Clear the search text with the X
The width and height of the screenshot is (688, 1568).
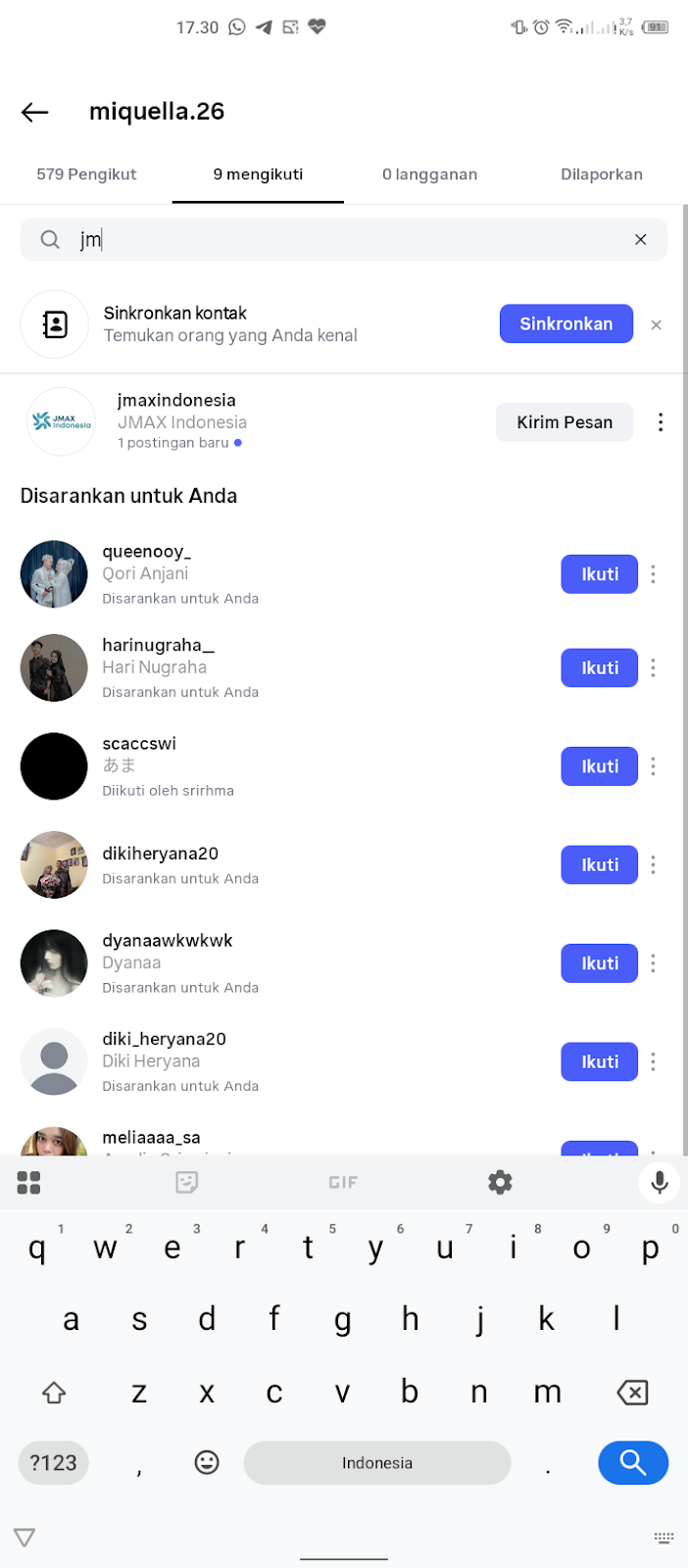[640, 239]
